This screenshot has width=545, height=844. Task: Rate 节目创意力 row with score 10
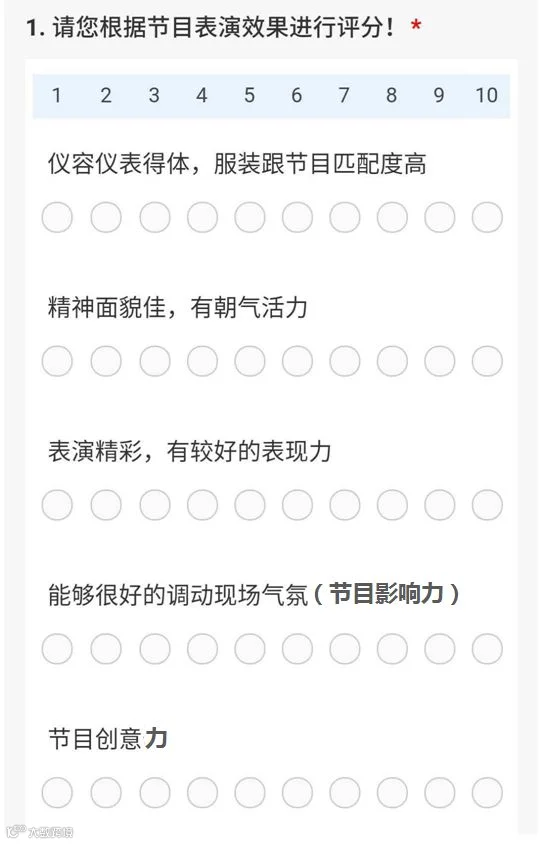coord(487,793)
